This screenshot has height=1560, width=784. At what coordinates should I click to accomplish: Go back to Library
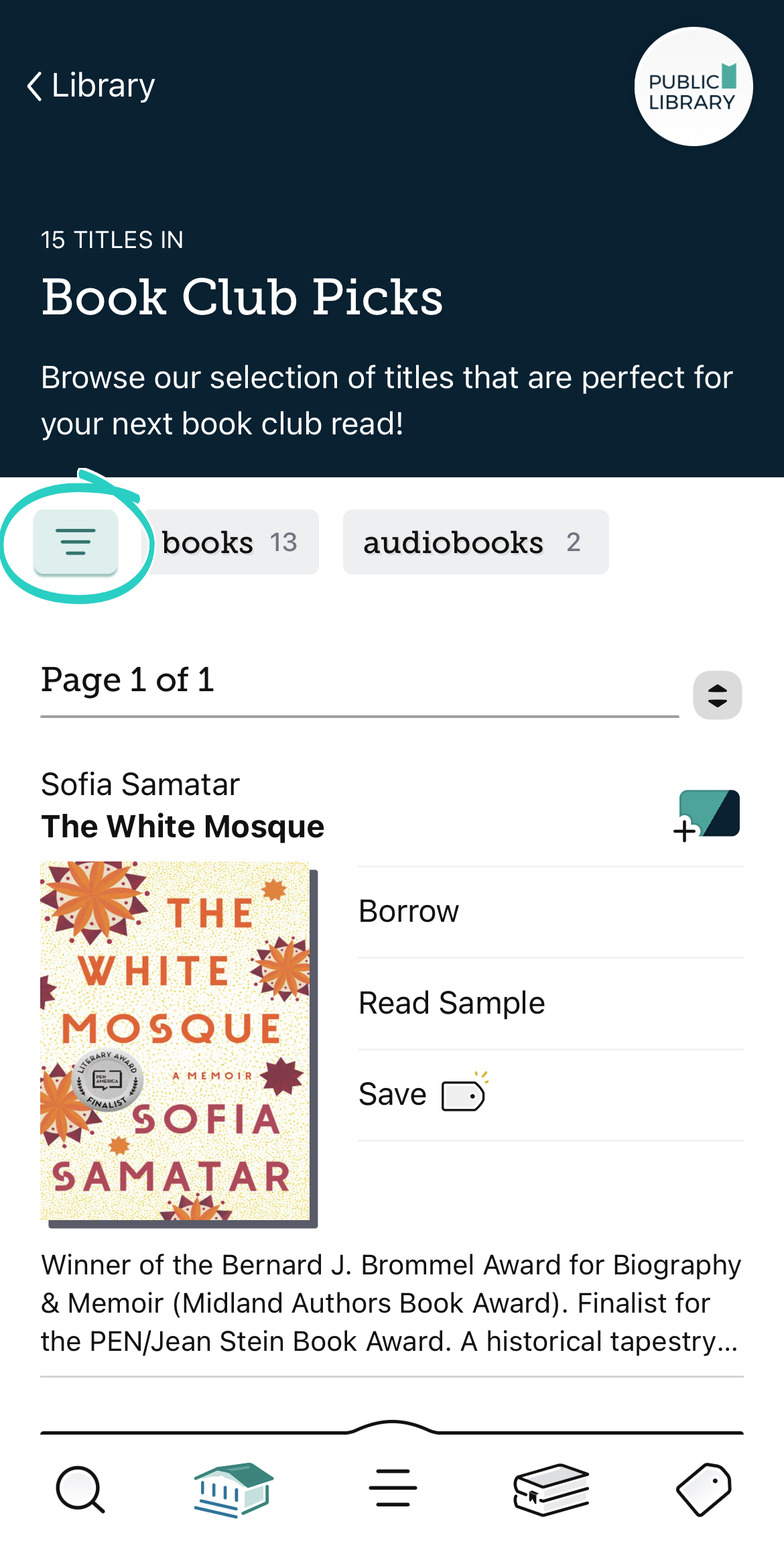click(x=91, y=86)
